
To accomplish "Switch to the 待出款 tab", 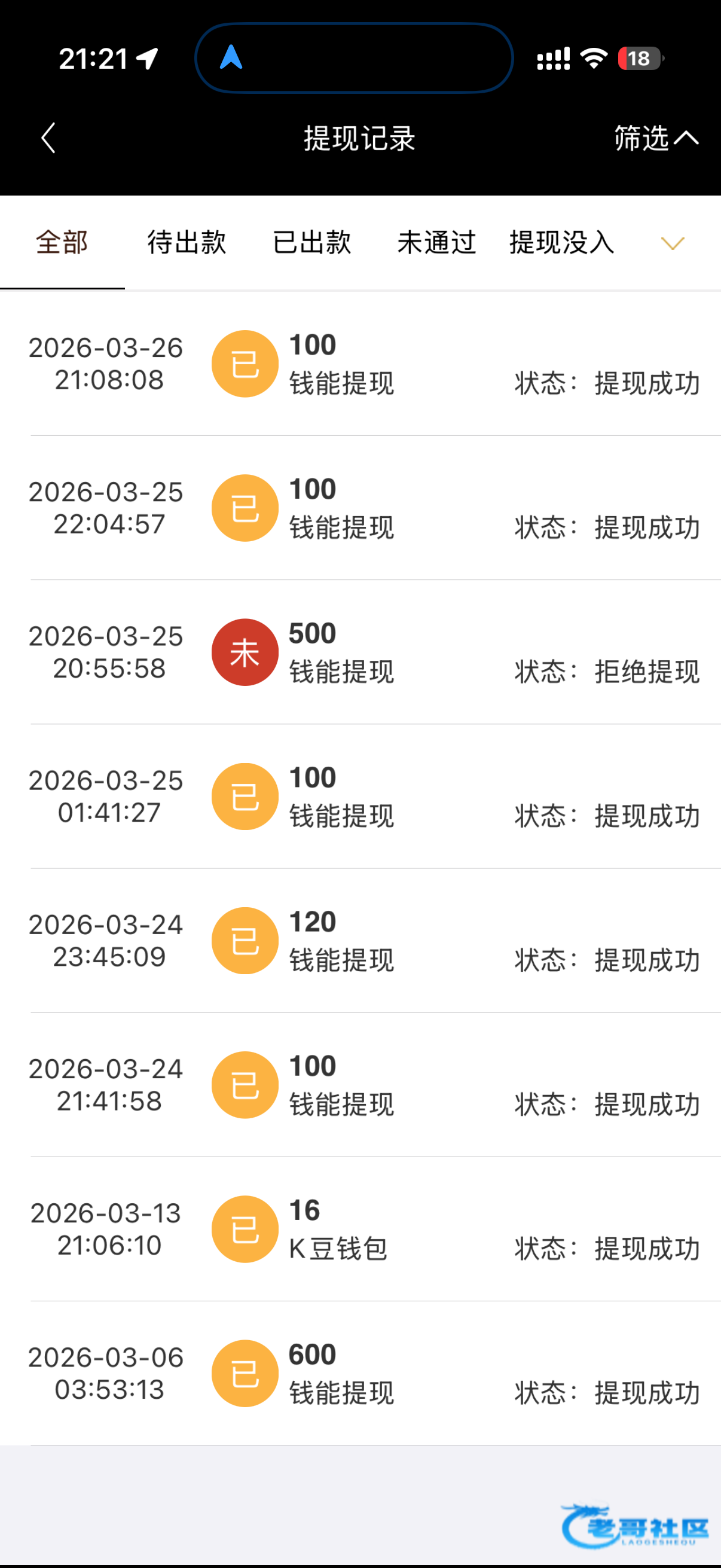I will coord(187,242).
